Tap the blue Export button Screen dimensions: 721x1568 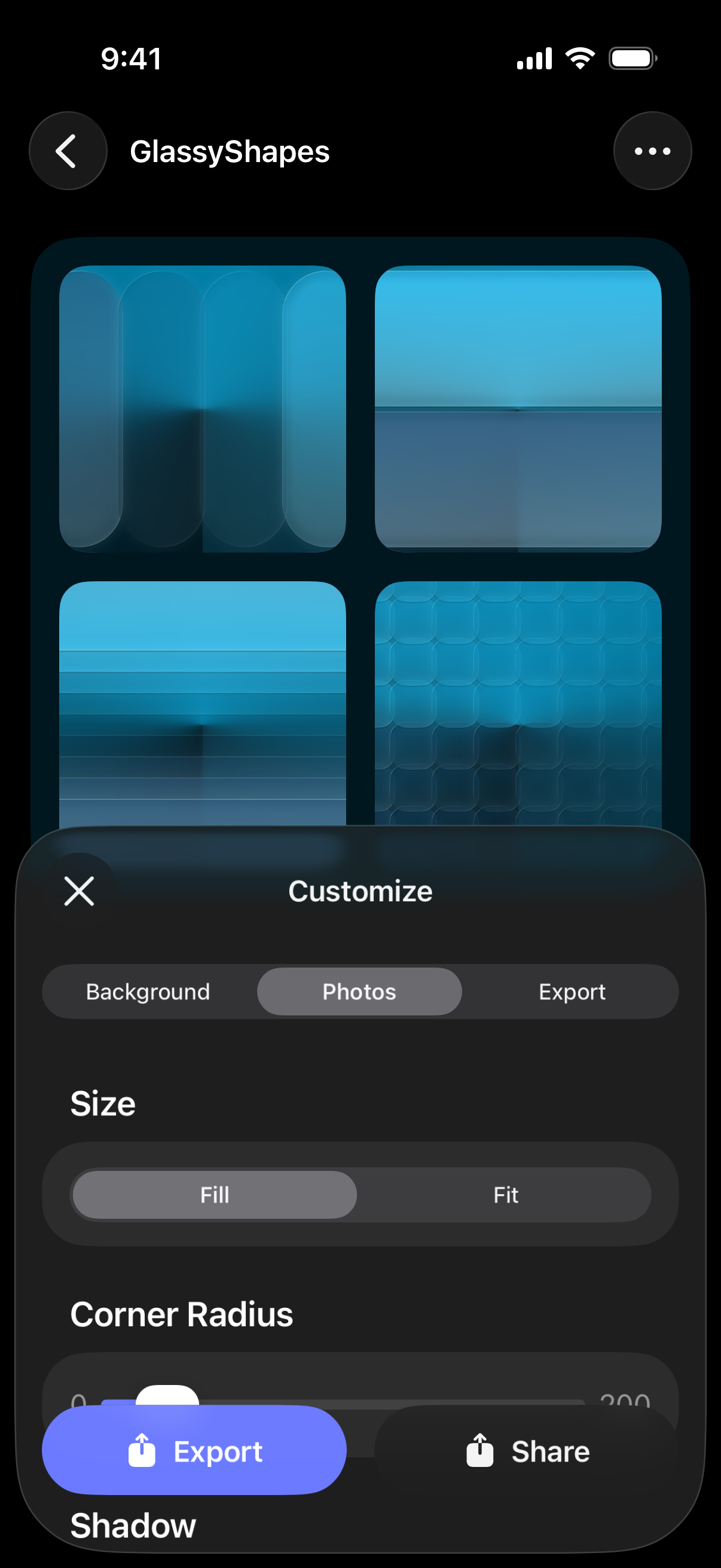194,1451
